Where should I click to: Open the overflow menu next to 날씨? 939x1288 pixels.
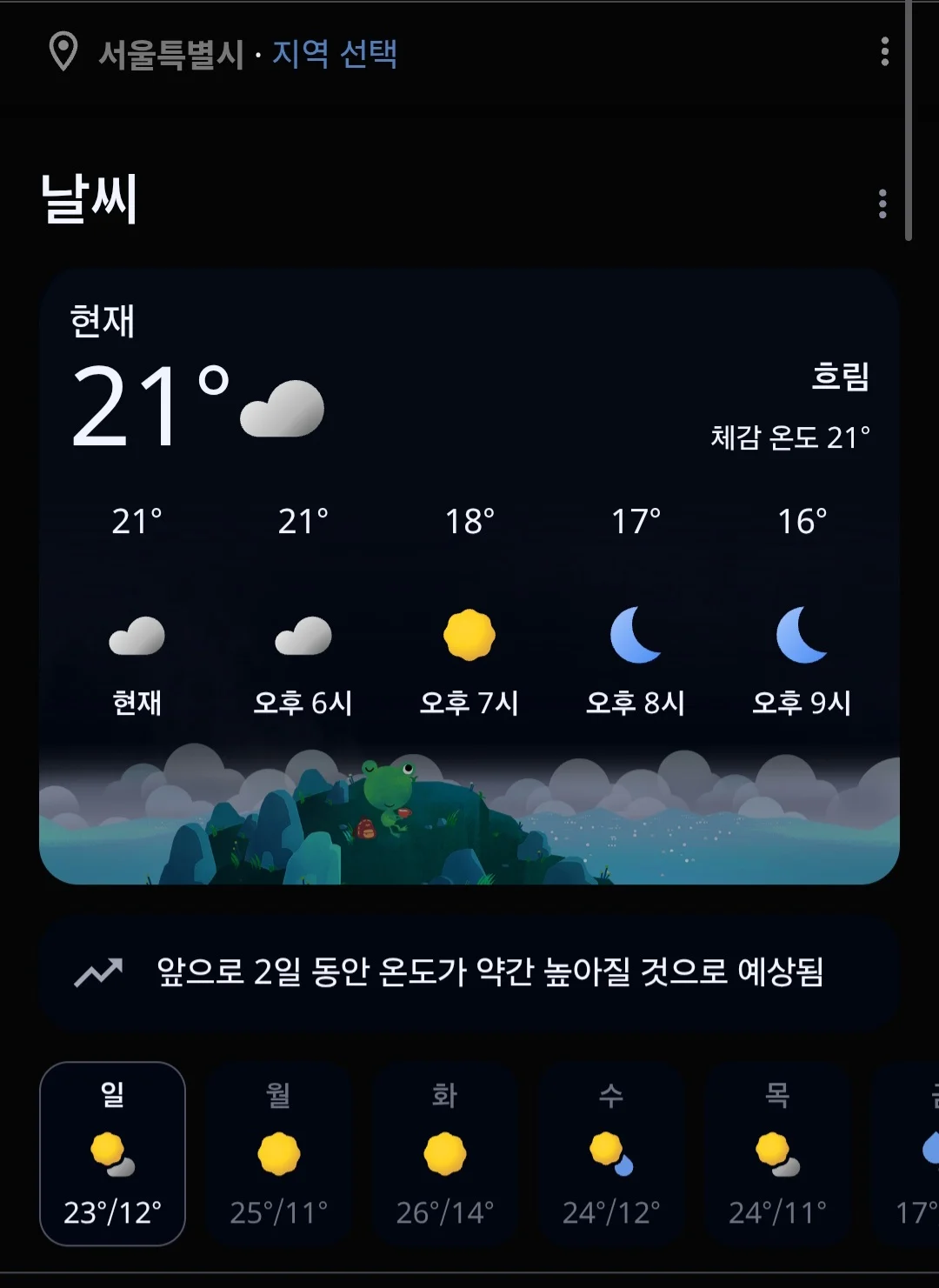(882, 204)
